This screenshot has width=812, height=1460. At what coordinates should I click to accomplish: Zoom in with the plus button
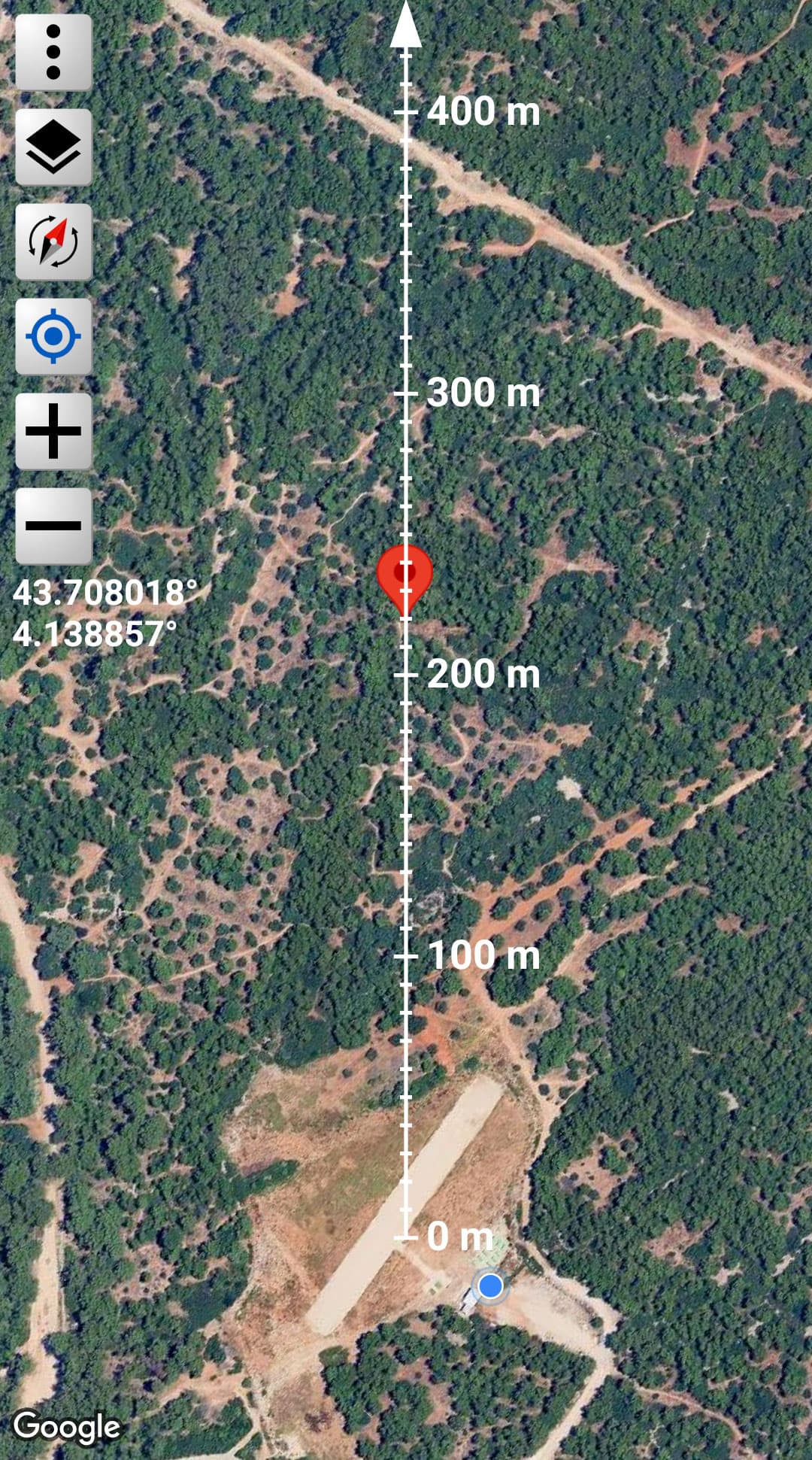(x=53, y=432)
